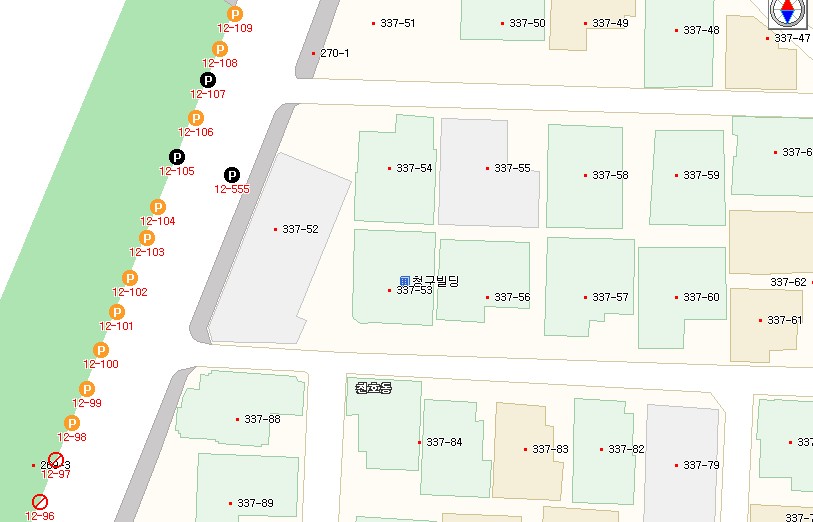Viewport: 813px width, 522px height.
Task: Open black parking marker 12-107
Action: [x=208, y=80]
